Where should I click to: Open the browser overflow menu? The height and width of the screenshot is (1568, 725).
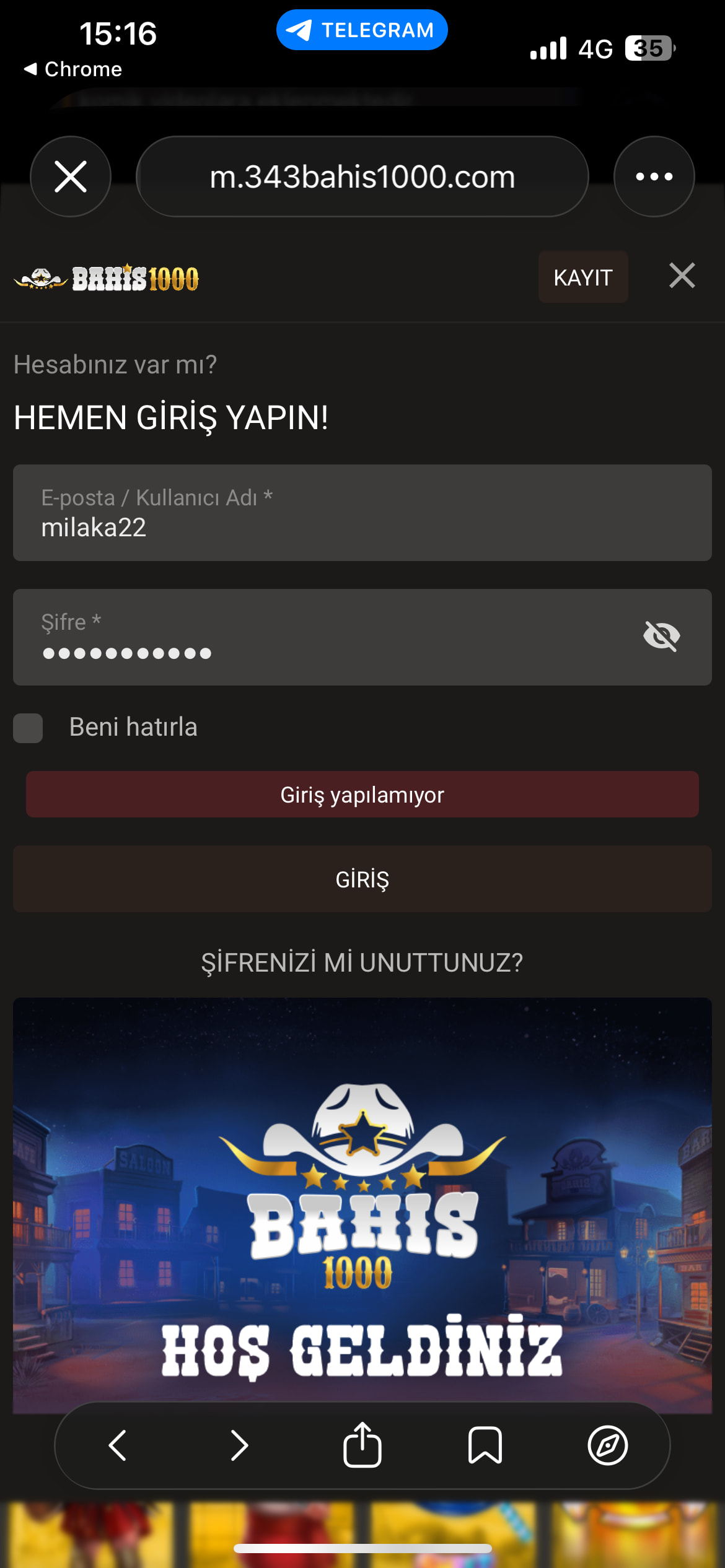654,176
